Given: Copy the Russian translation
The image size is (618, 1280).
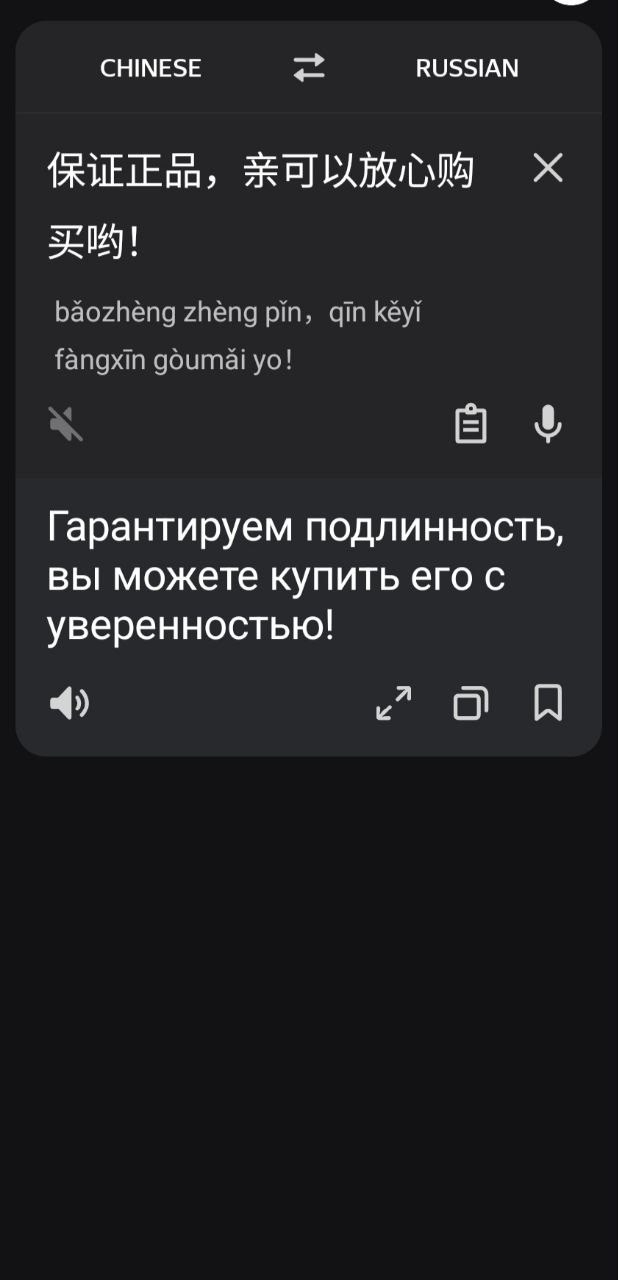Looking at the screenshot, I should pos(471,703).
